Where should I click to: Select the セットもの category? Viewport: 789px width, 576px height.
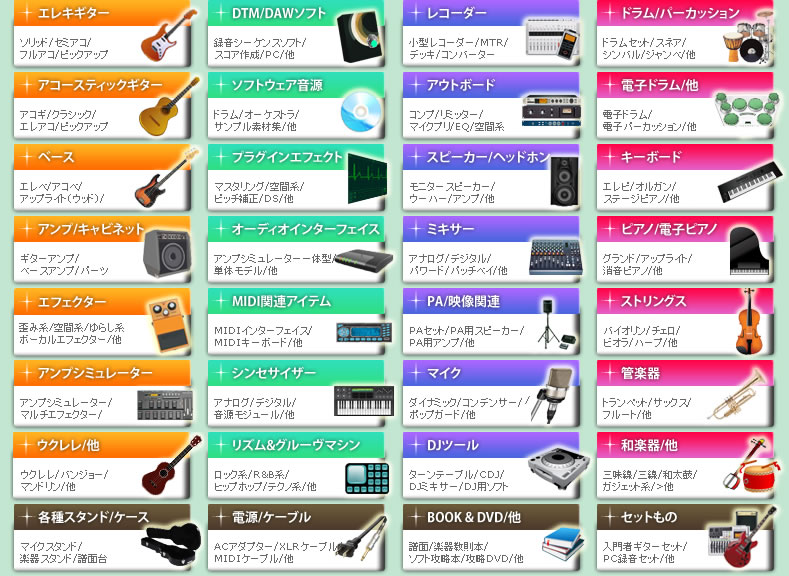649,518
